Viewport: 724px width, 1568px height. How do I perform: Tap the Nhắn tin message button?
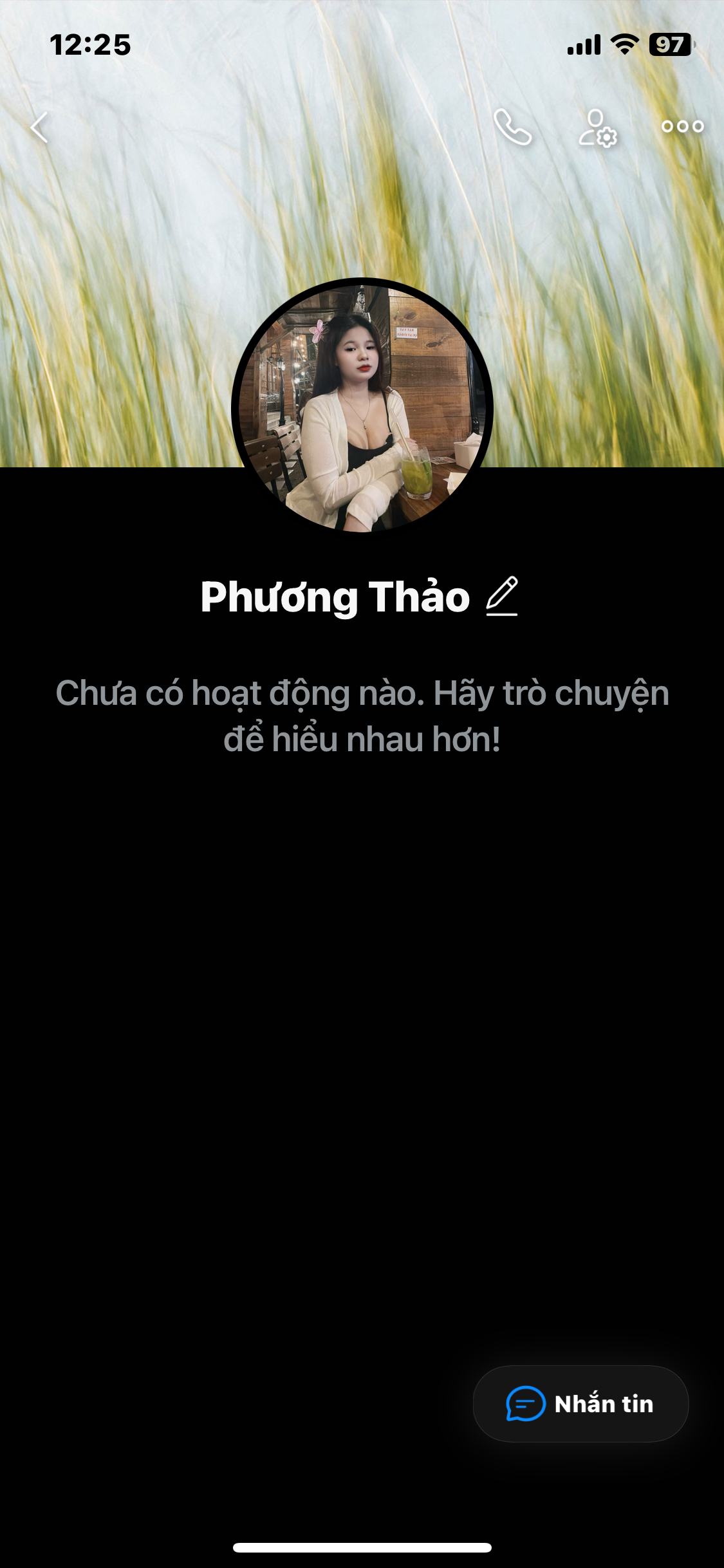pyautogui.click(x=580, y=1404)
